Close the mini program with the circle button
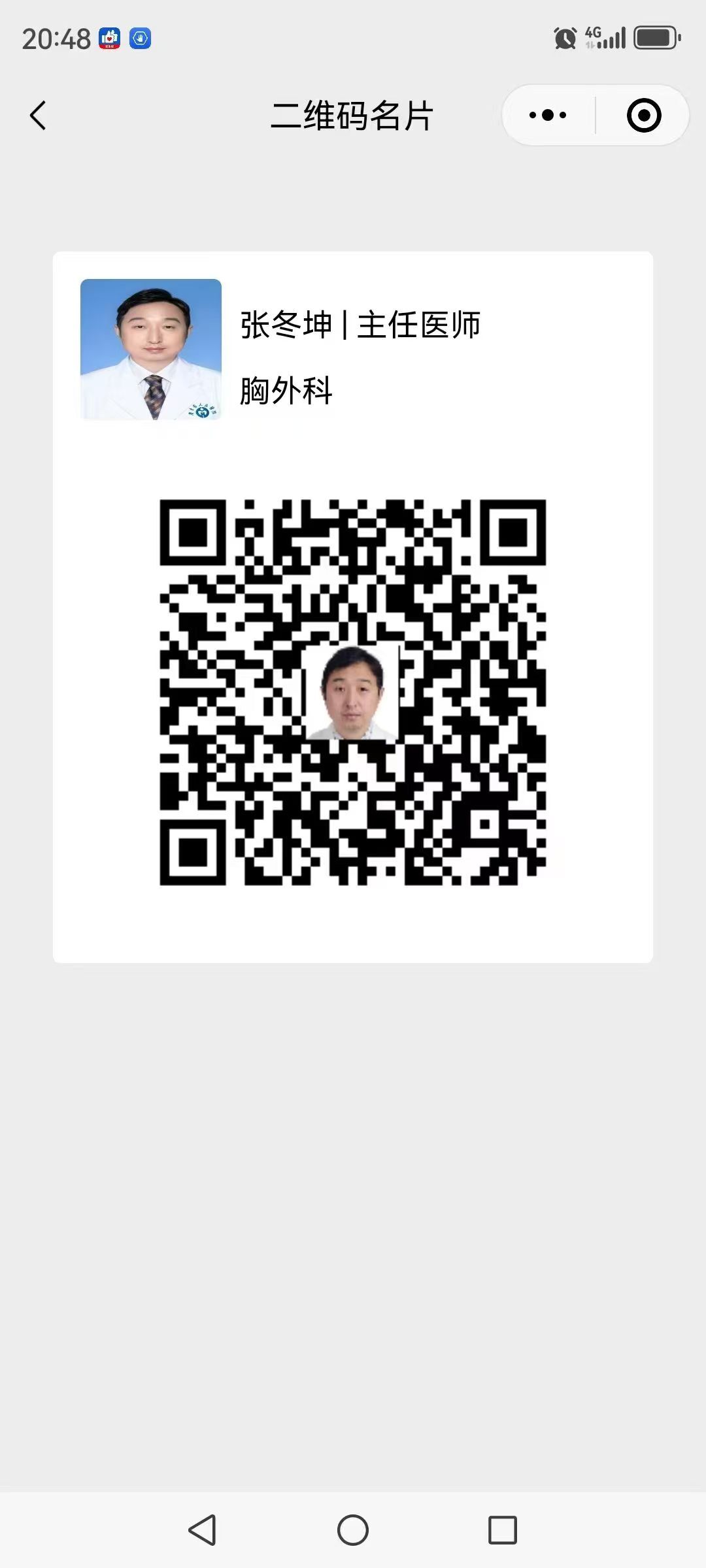Image resolution: width=706 pixels, height=1568 pixels. click(x=643, y=116)
